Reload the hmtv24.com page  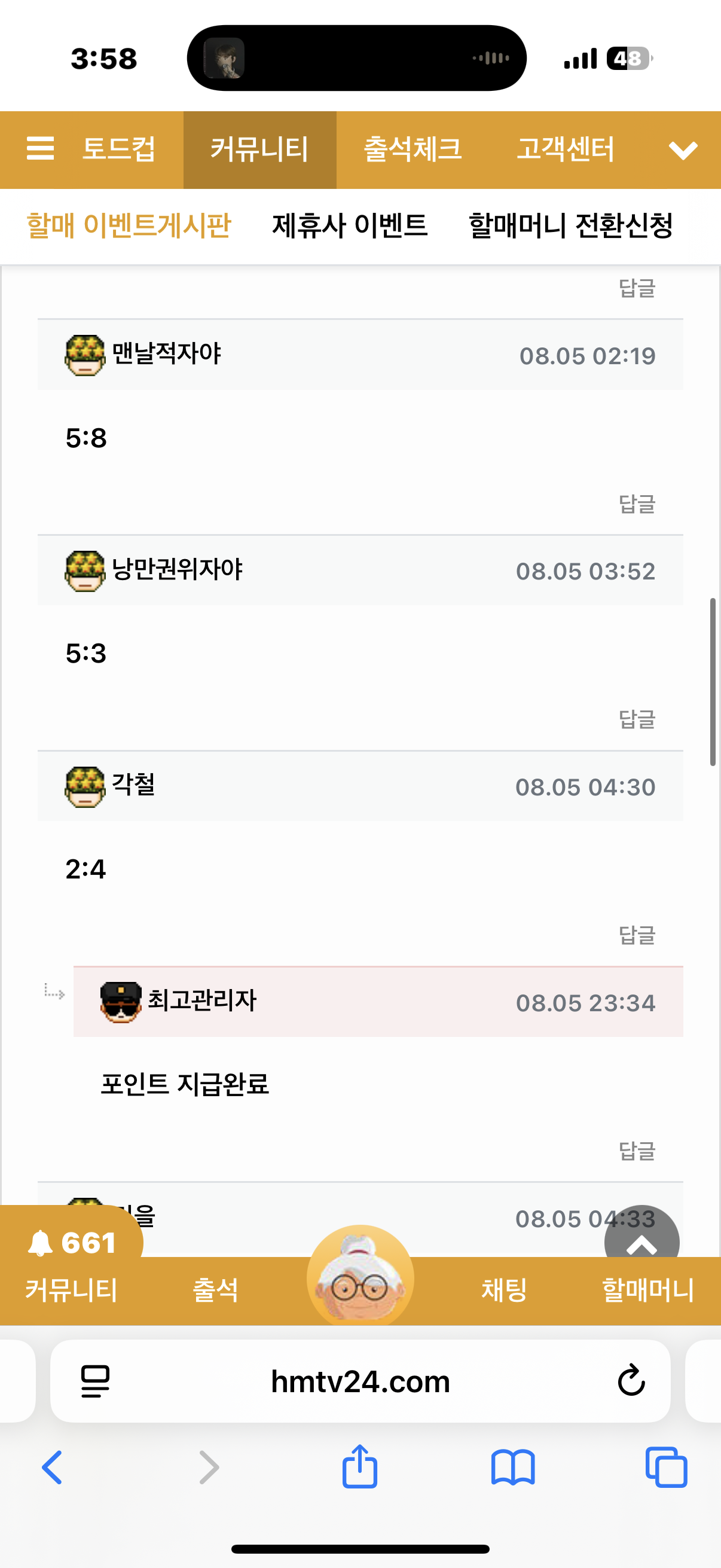pyautogui.click(x=631, y=1380)
